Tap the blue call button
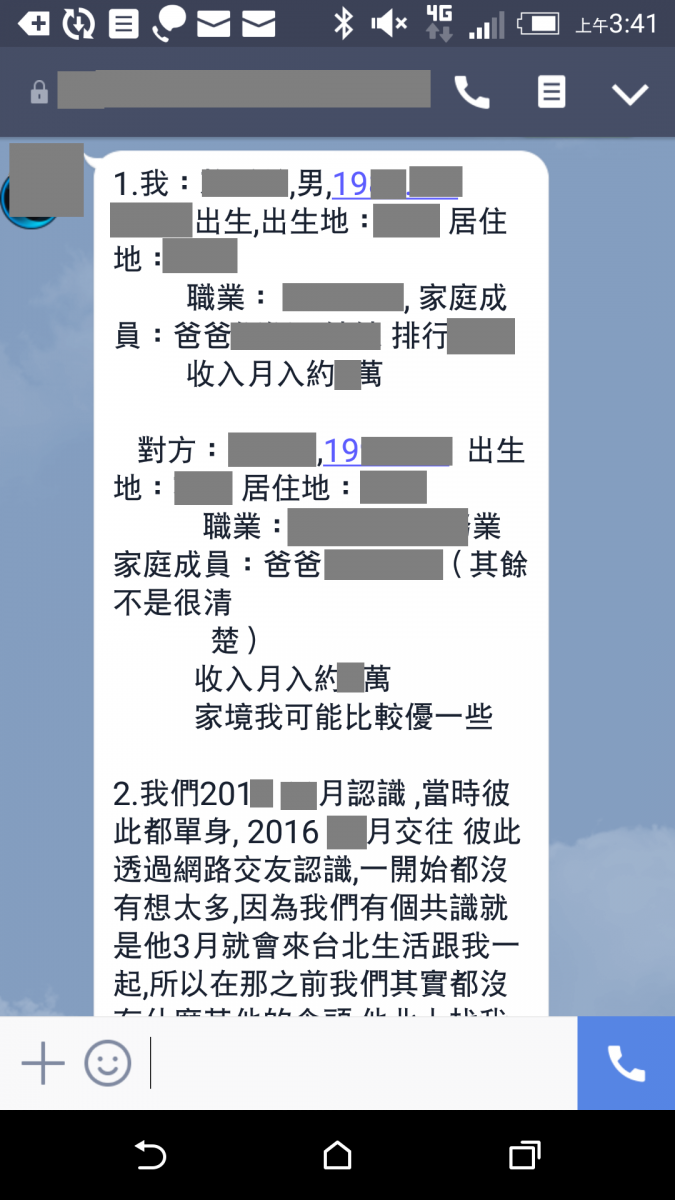The height and width of the screenshot is (1200, 675). (x=626, y=1063)
